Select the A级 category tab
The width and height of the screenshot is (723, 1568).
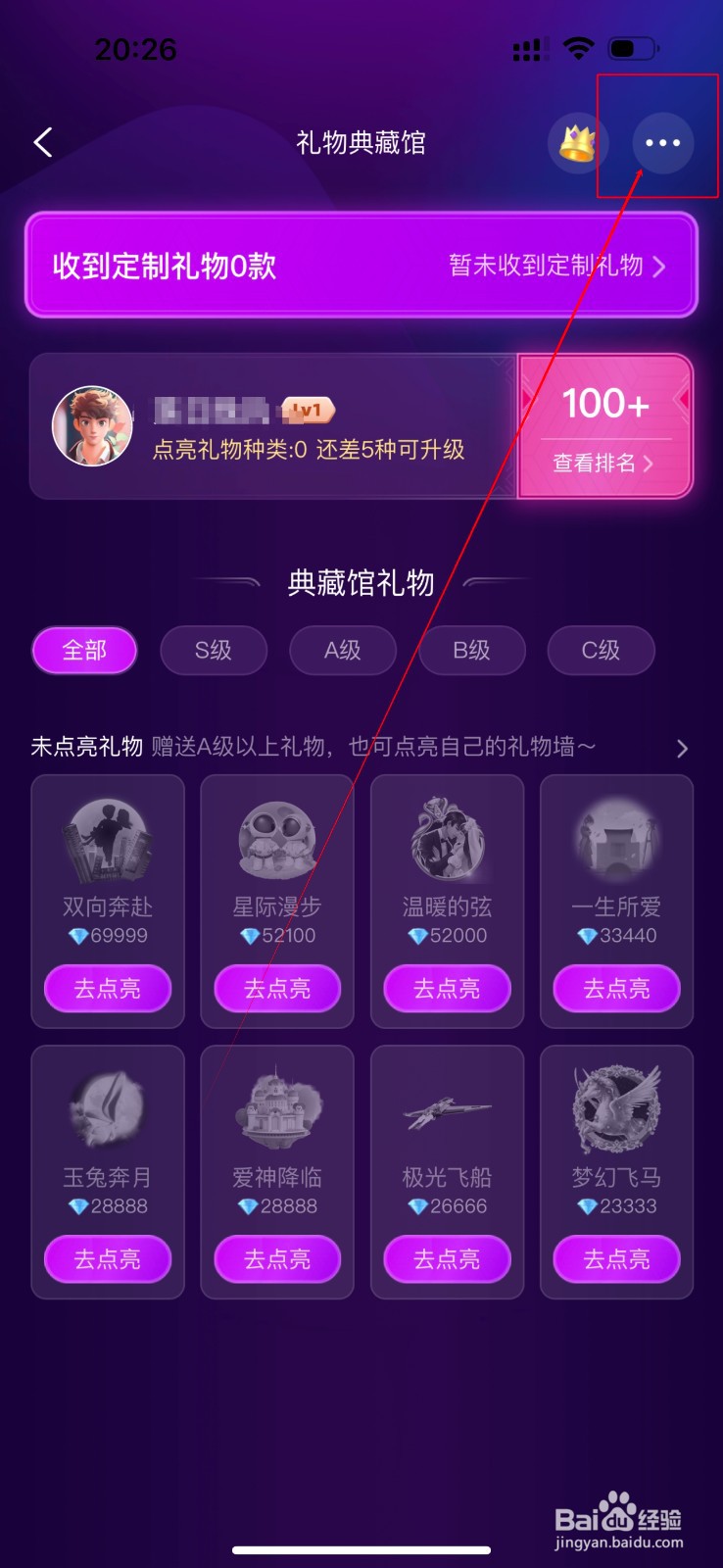pos(343,650)
